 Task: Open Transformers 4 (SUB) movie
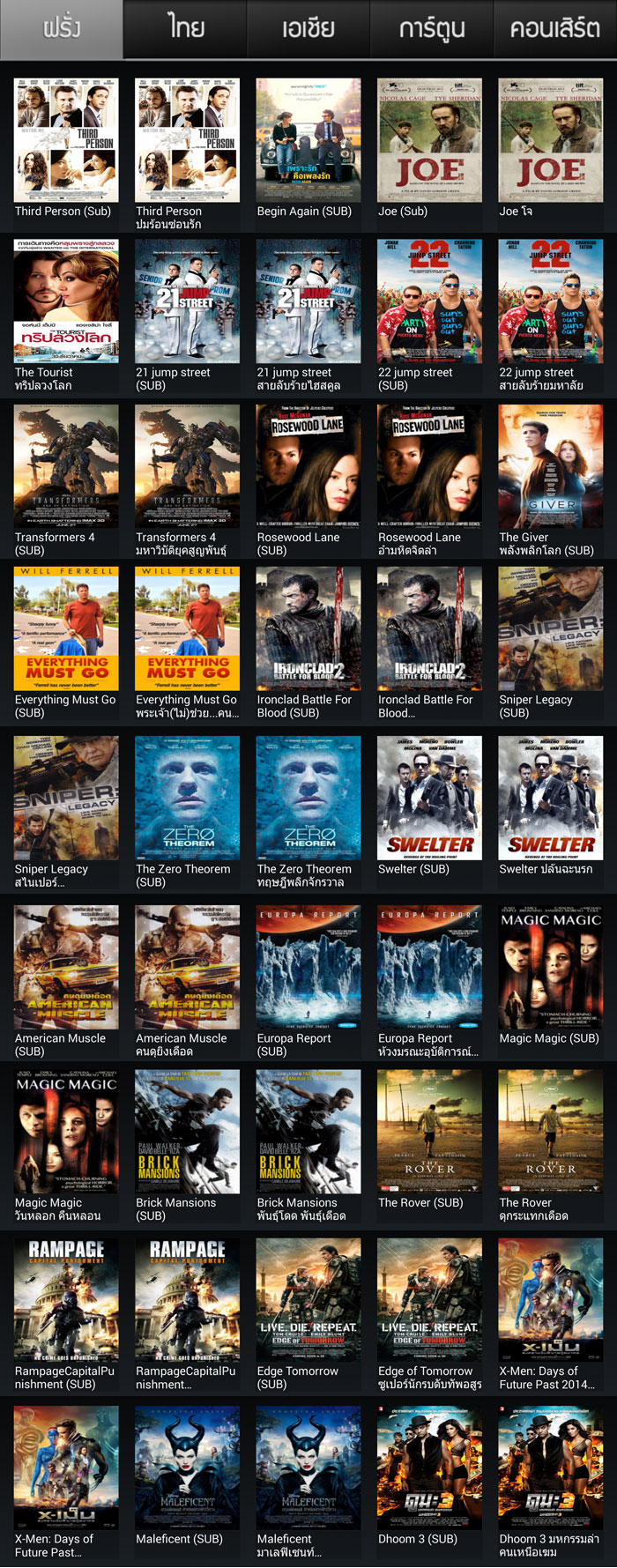(66, 465)
